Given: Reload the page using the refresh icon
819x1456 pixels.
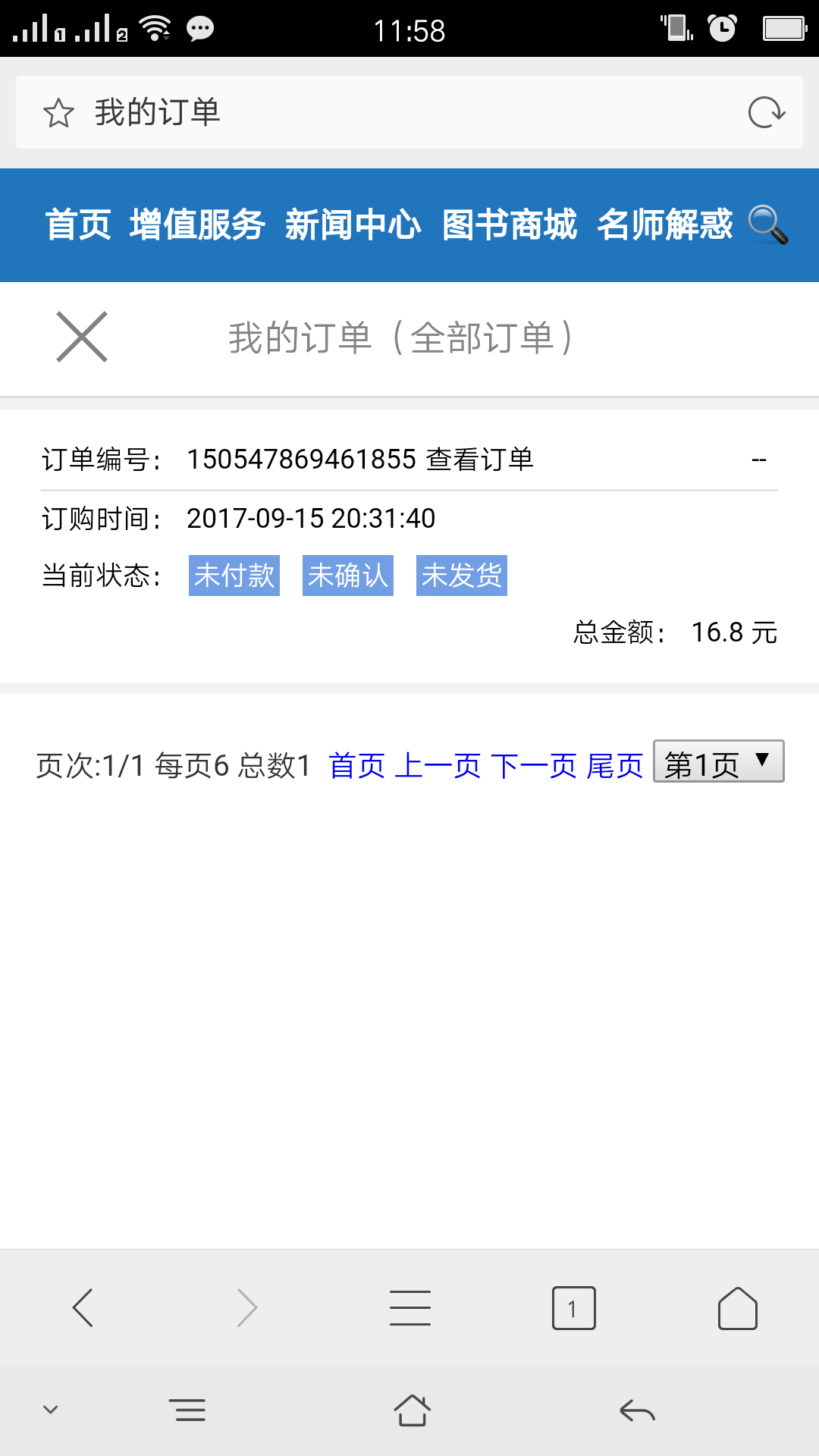Looking at the screenshot, I should tap(766, 113).
